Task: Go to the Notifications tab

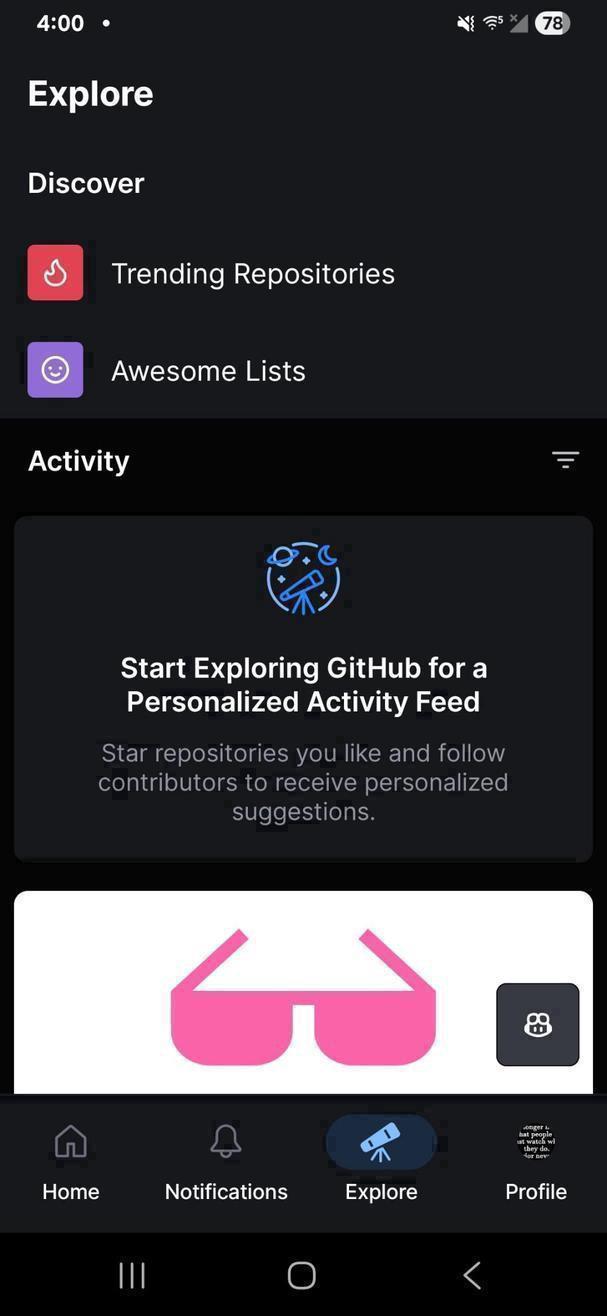Action: pos(226,1161)
